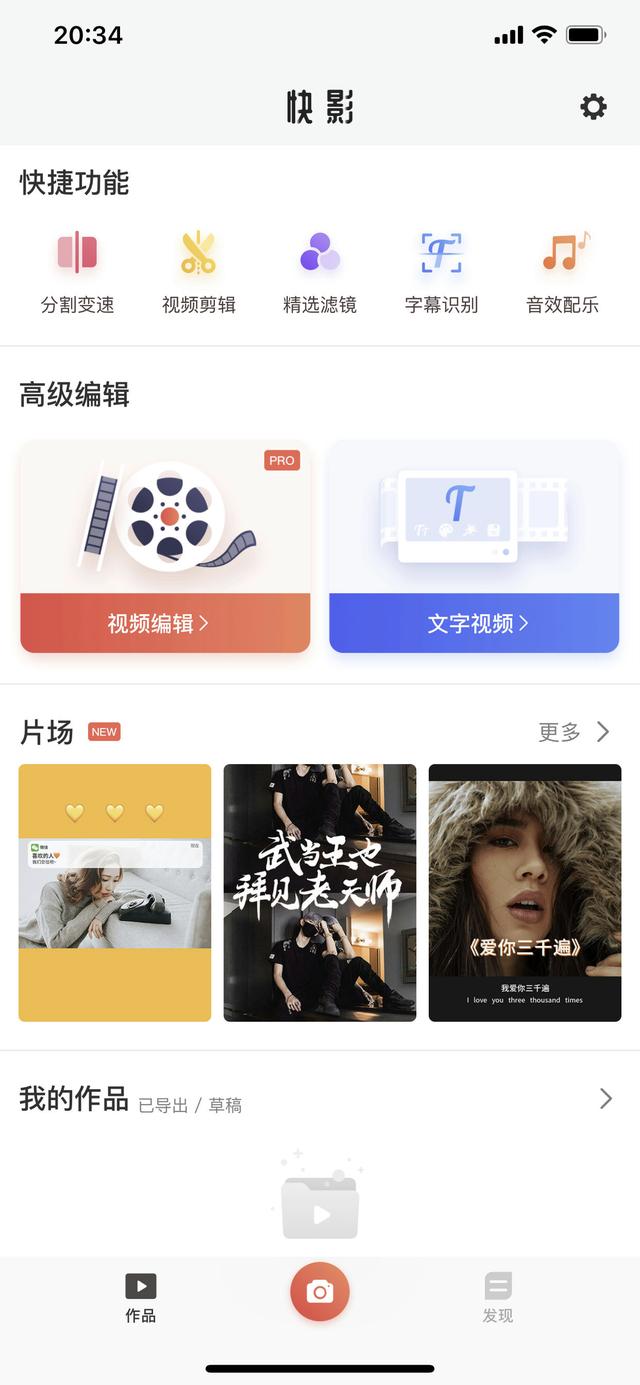
Task: Open the 爱你三千遍 template
Action: (525, 892)
